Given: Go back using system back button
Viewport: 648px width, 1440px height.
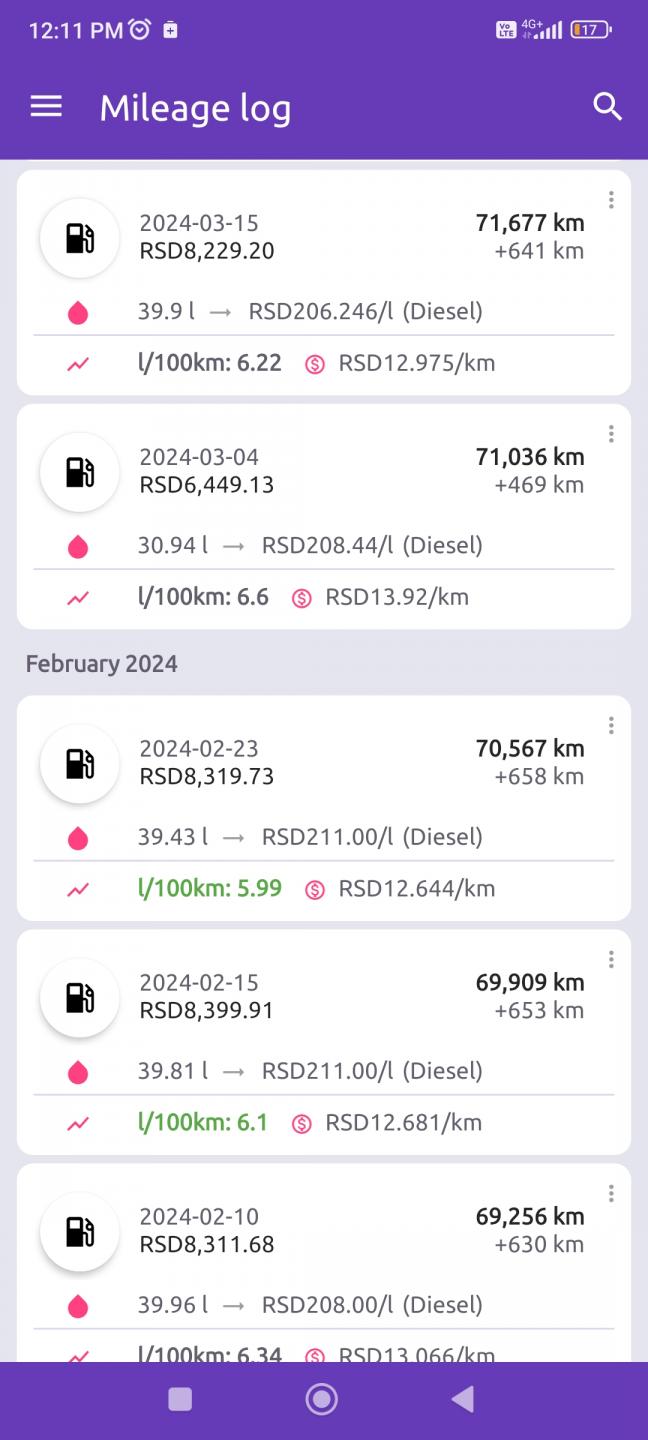Looking at the screenshot, I should tap(462, 1399).
